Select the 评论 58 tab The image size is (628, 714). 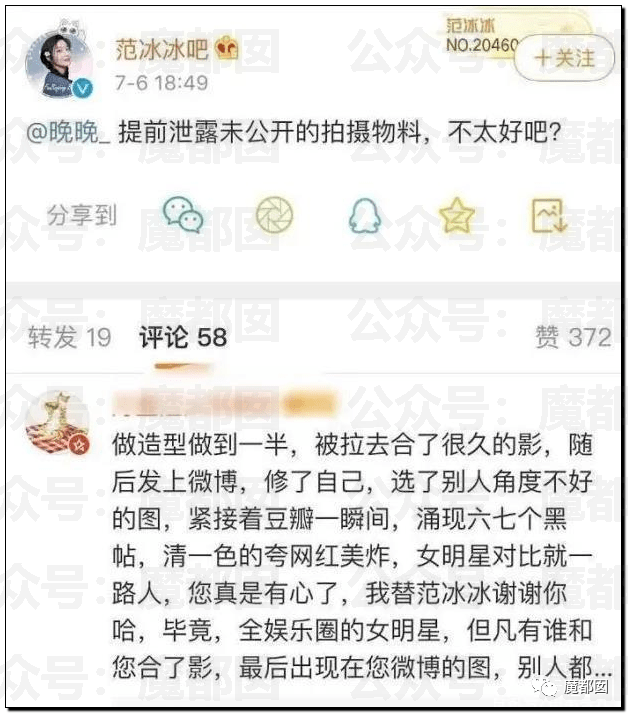(x=183, y=338)
